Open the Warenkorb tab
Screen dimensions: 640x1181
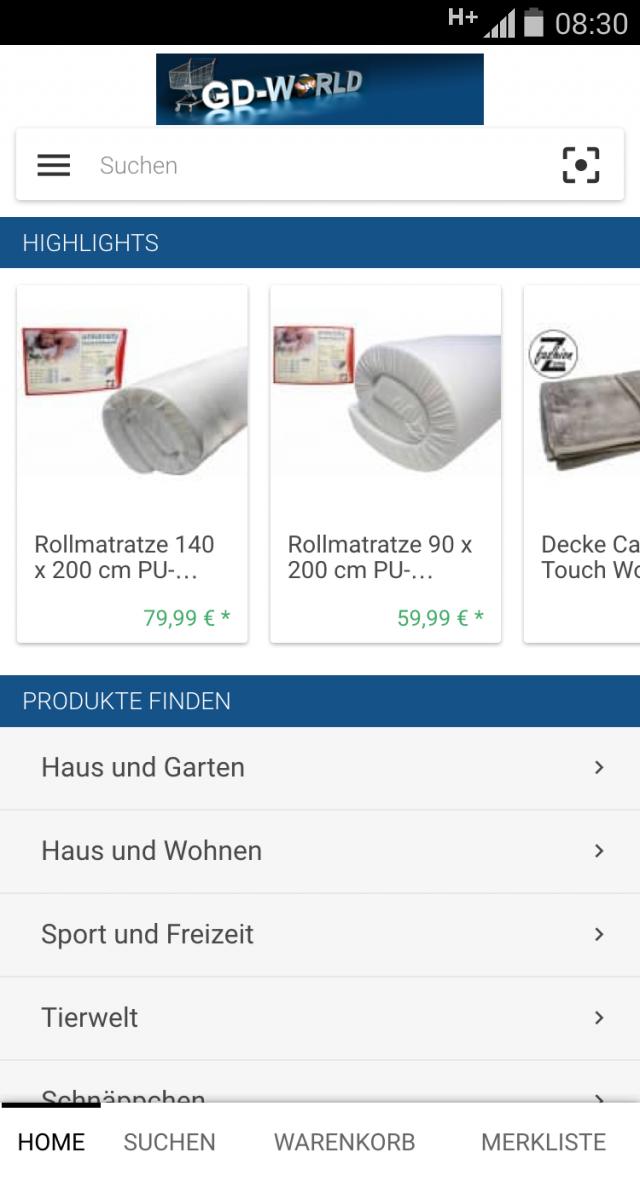344,1142
